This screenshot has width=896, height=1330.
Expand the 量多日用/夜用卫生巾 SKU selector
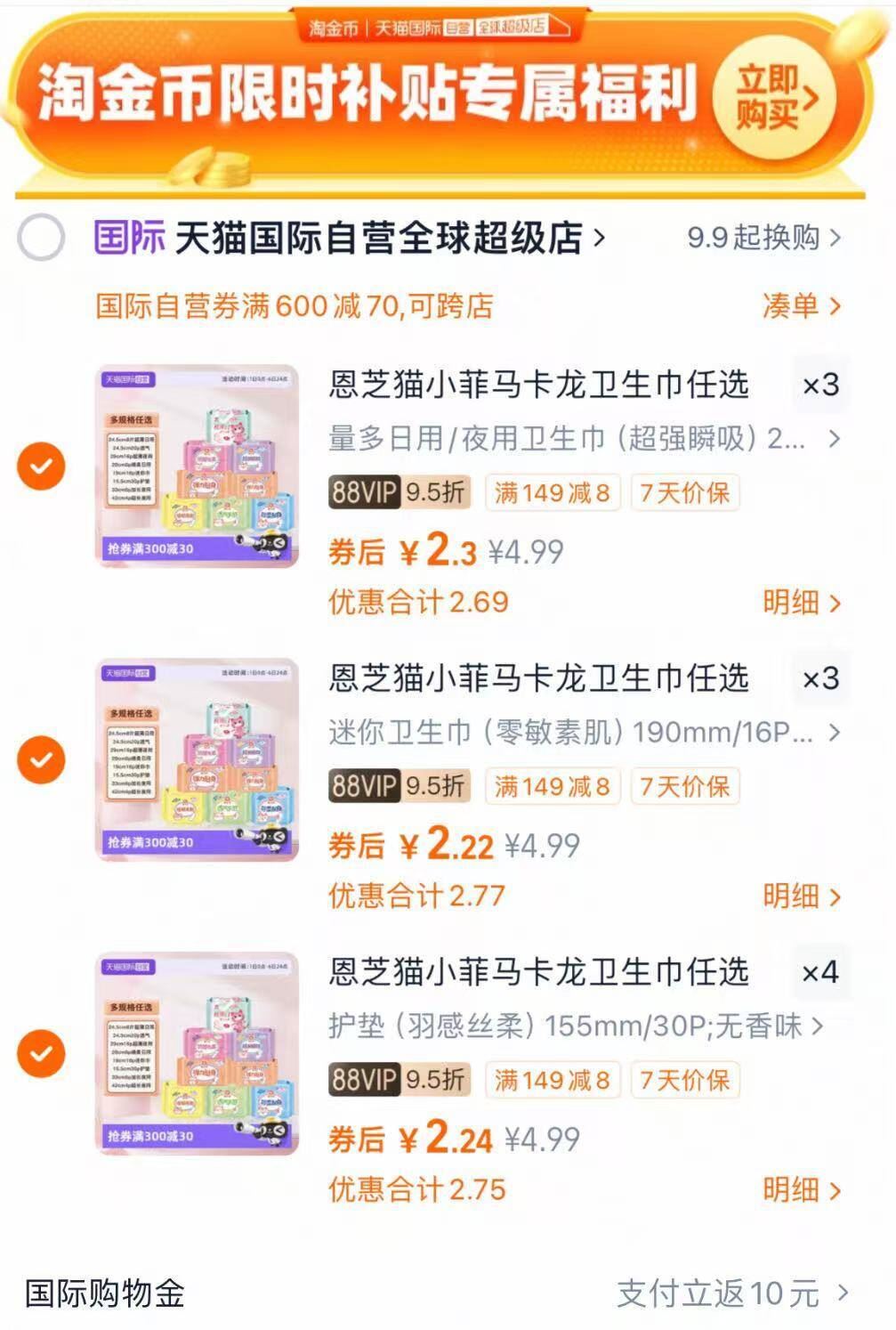(578, 437)
